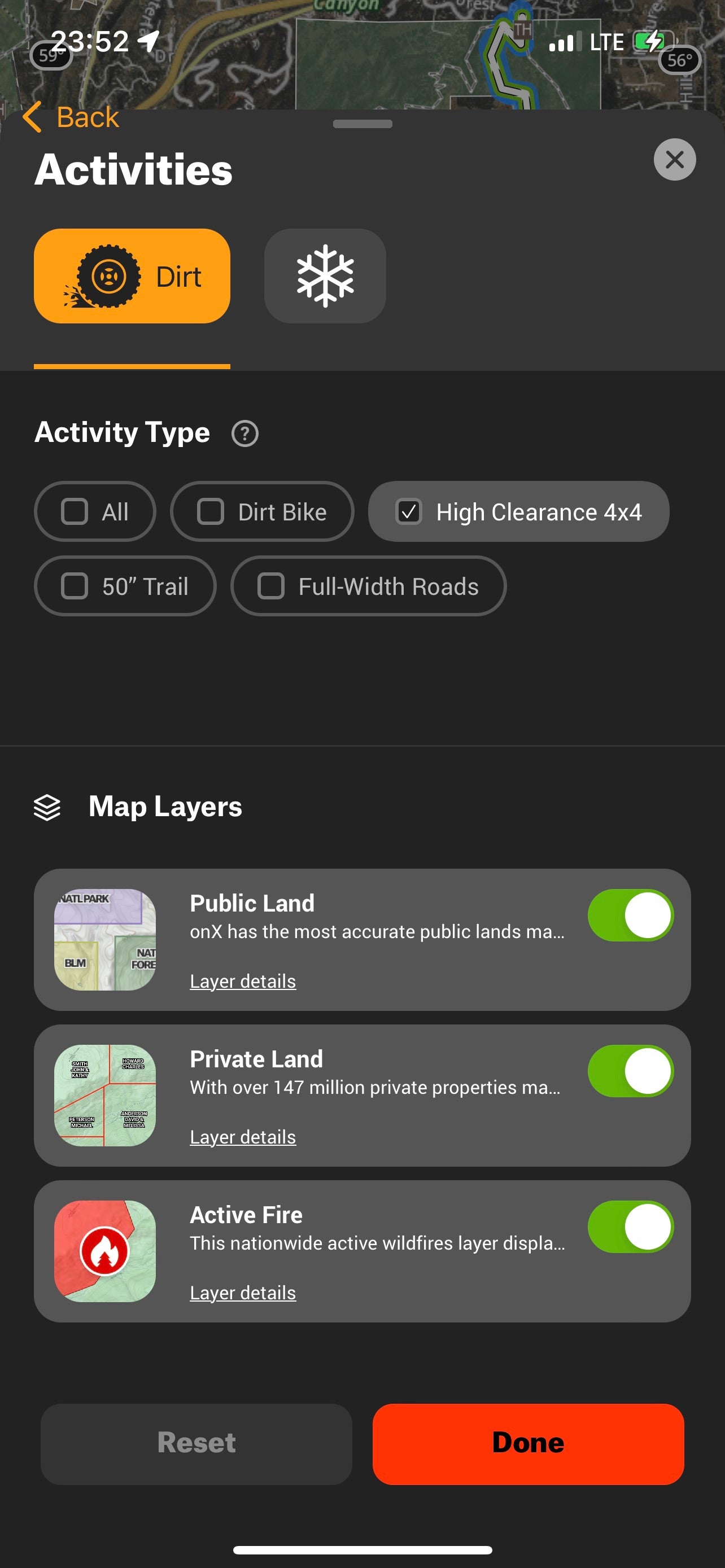Open Layer details for Active Fire

coord(243,1293)
